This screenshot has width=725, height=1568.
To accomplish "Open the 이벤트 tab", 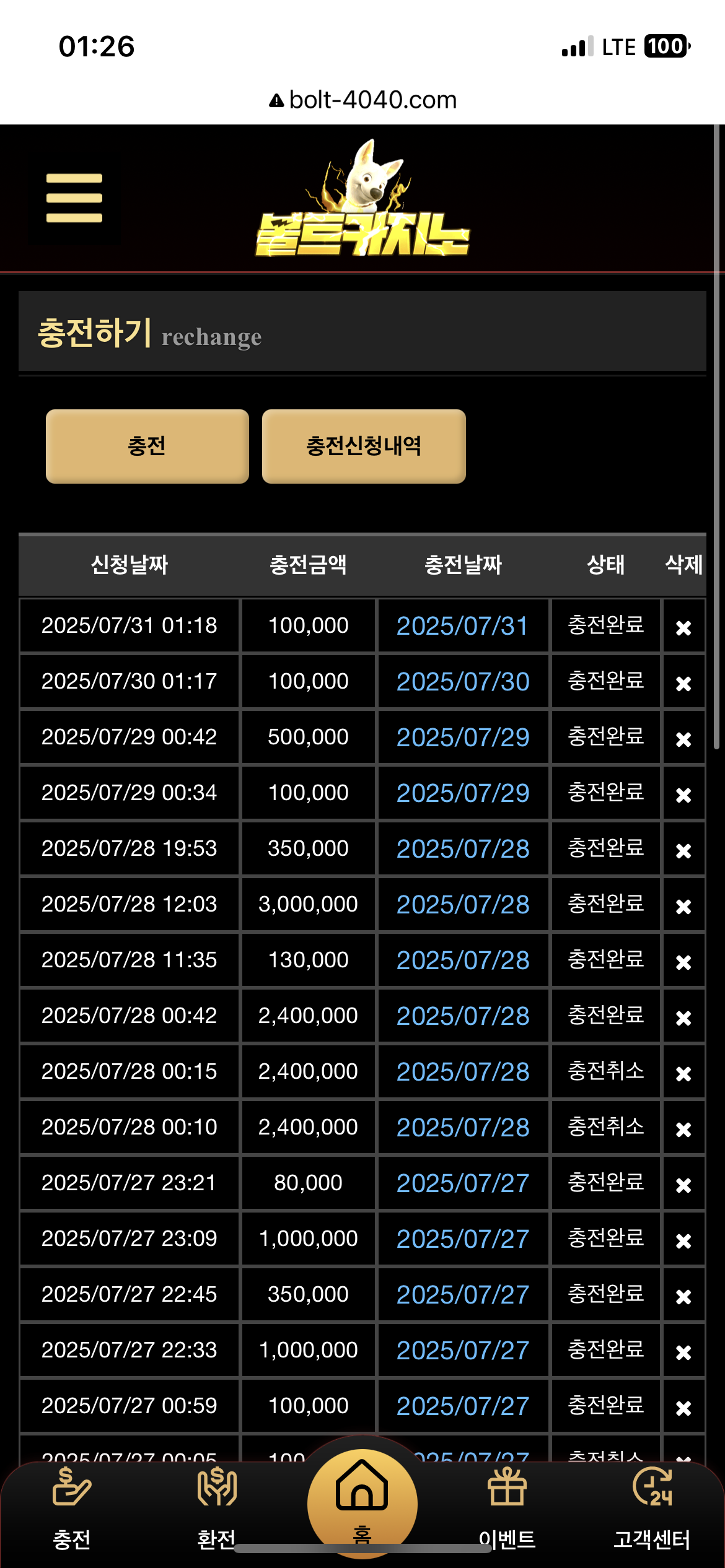I will click(507, 1508).
